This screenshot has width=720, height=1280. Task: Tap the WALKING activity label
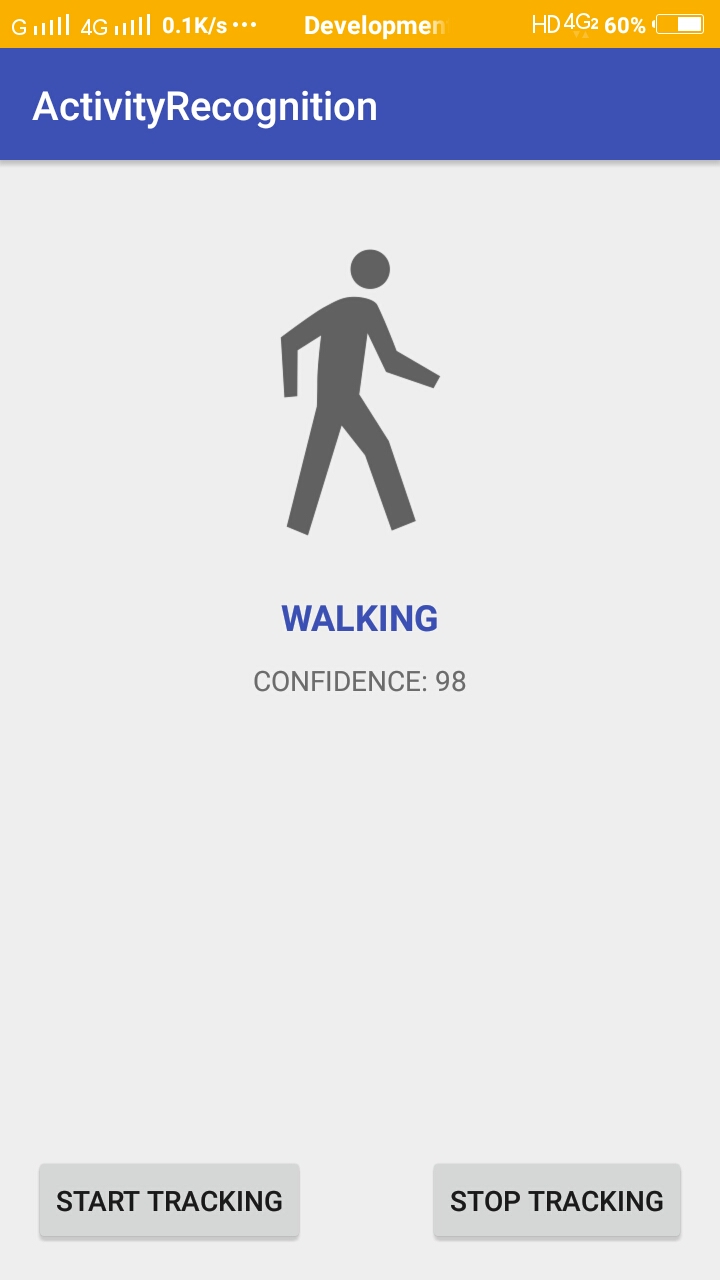pyautogui.click(x=360, y=618)
